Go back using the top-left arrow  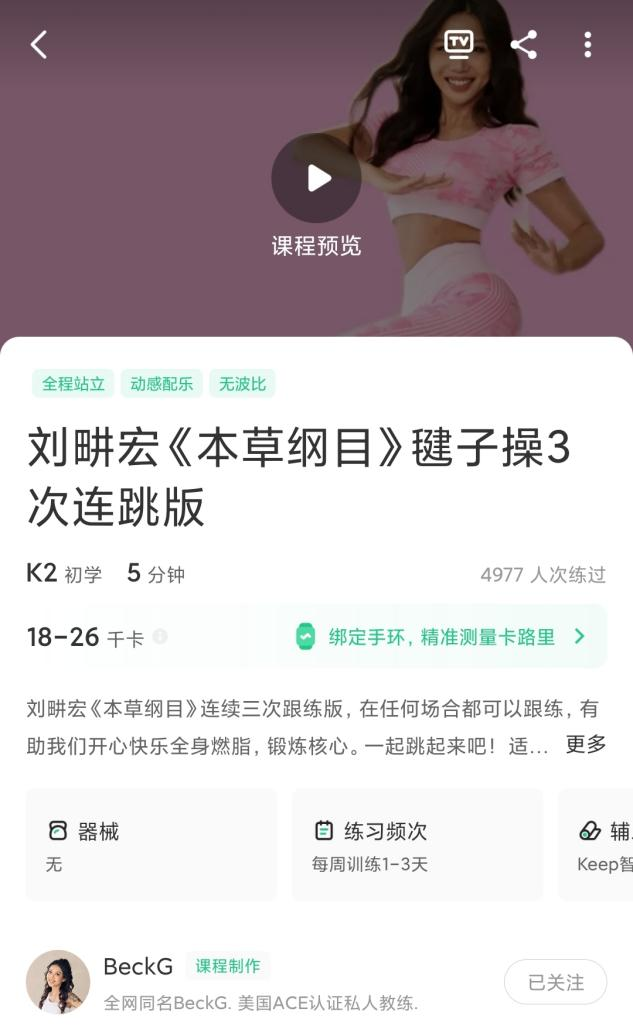click(x=39, y=45)
